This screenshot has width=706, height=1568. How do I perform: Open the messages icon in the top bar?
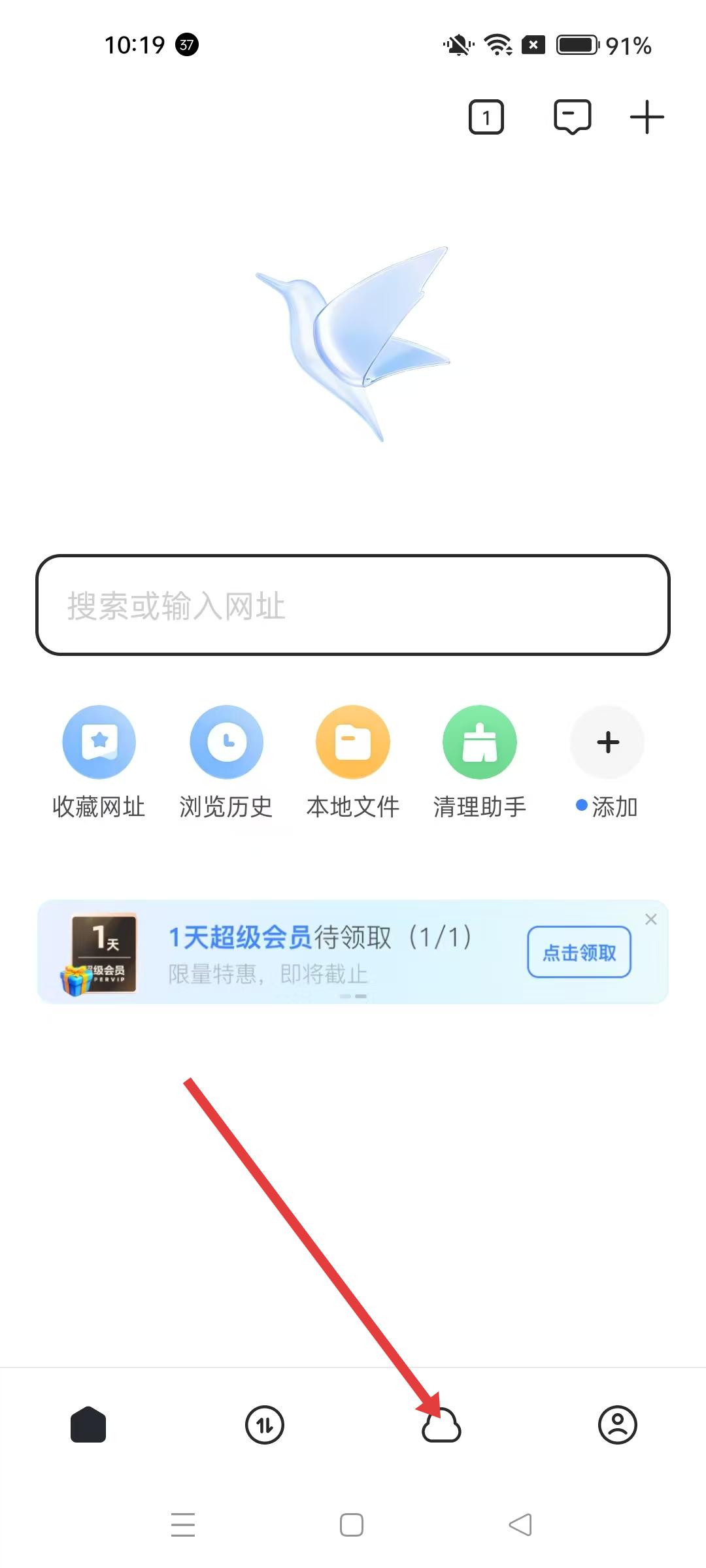[572, 118]
